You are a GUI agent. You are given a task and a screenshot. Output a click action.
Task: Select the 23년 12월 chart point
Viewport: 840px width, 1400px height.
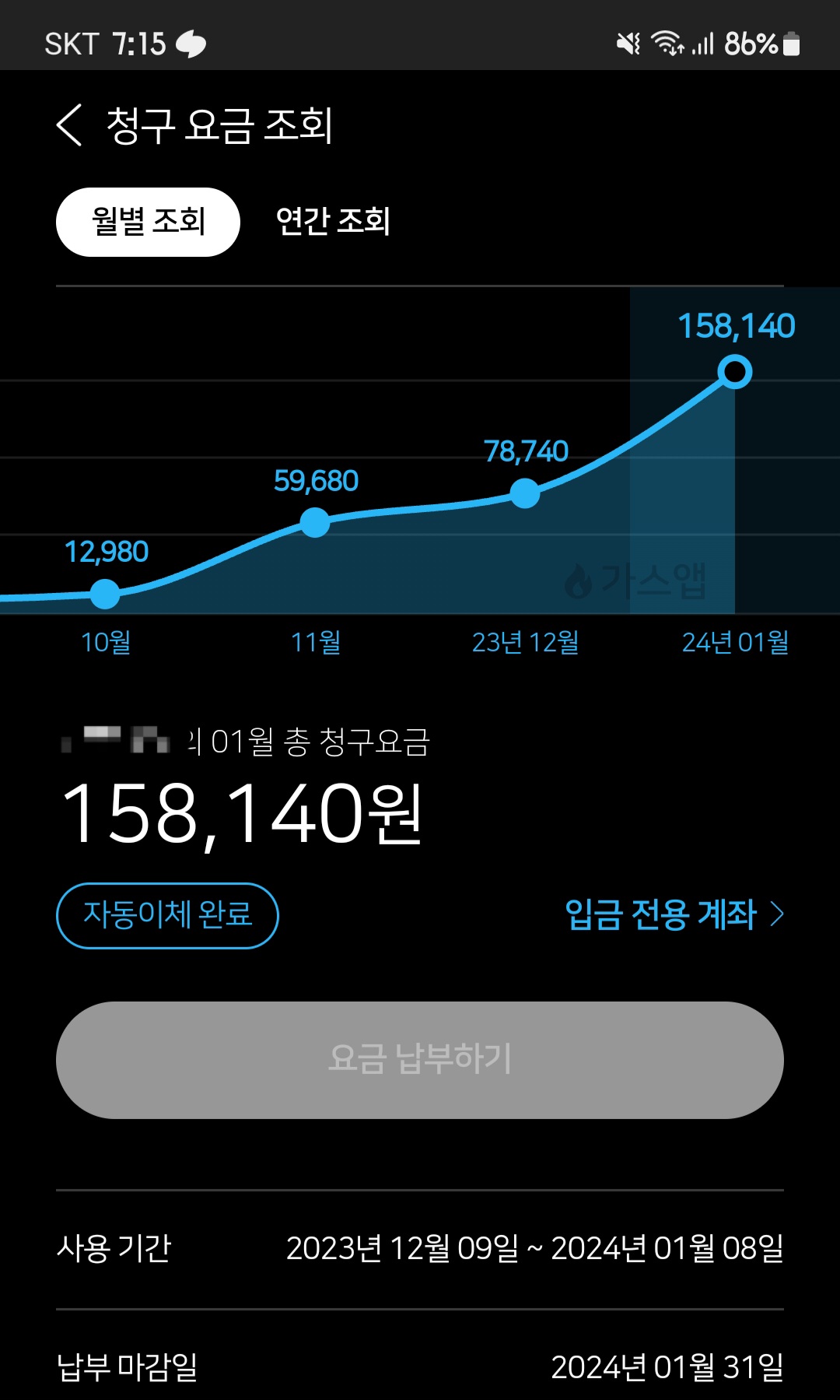(525, 493)
